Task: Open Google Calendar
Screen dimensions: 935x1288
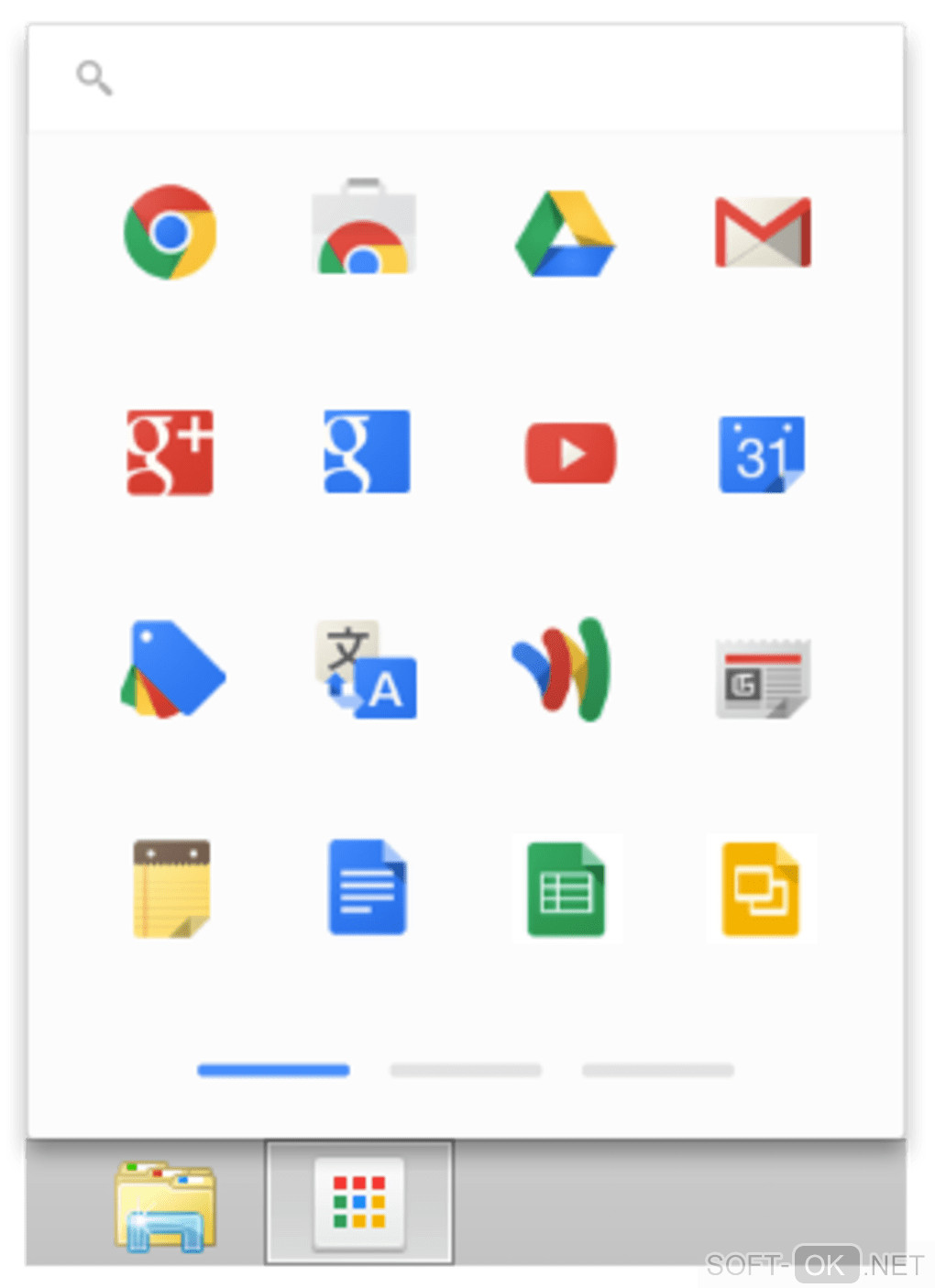Action: pos(761,454)
